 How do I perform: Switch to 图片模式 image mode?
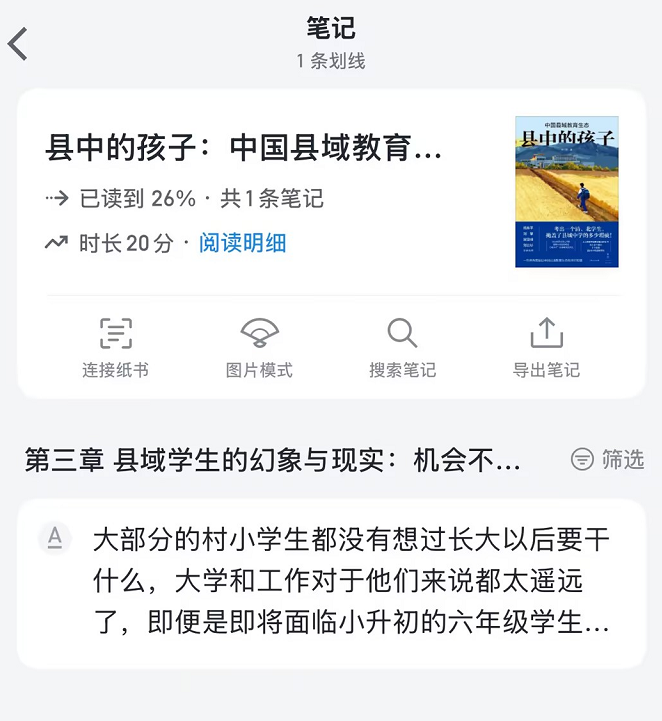point(259,347)
